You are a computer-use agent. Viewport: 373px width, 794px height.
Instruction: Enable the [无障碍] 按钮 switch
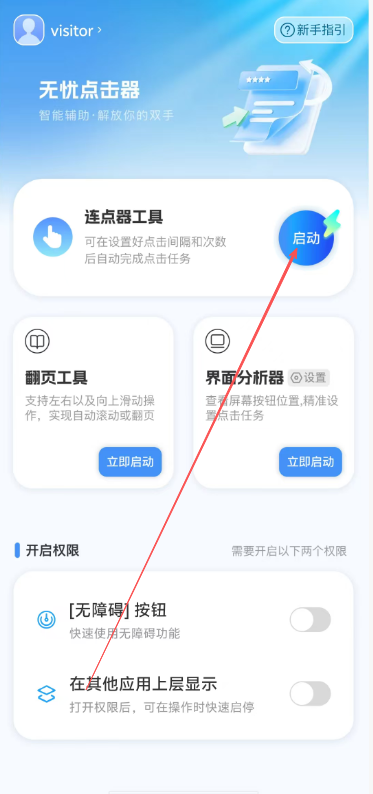[x=310, y=620]
